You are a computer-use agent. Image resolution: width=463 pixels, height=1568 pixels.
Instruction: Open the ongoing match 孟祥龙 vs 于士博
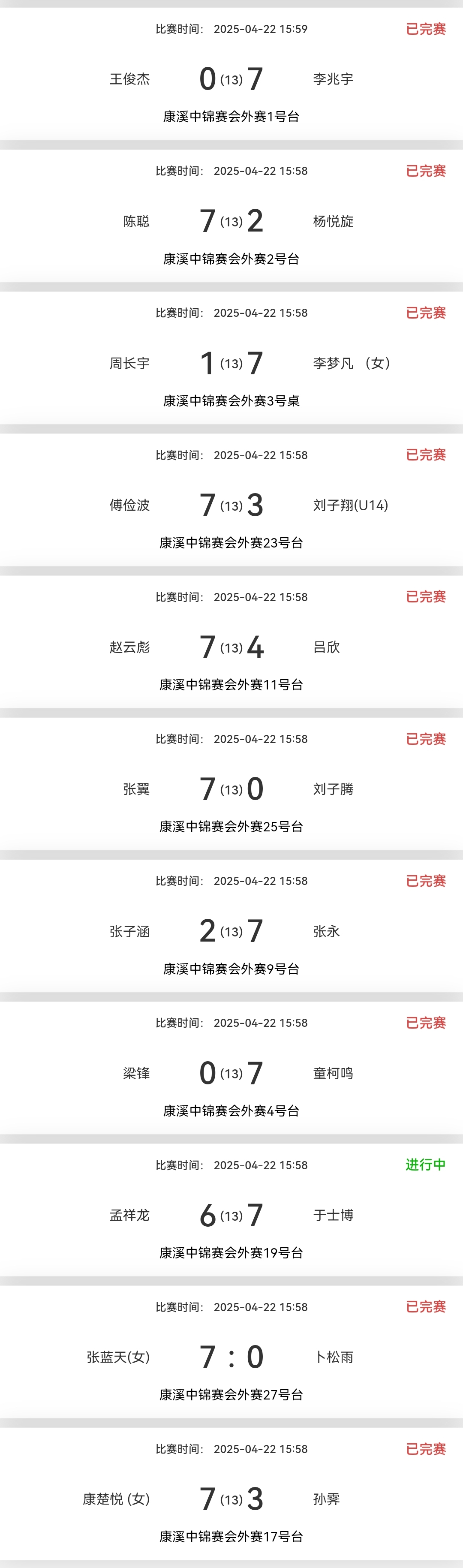[x=231, y=1215]
